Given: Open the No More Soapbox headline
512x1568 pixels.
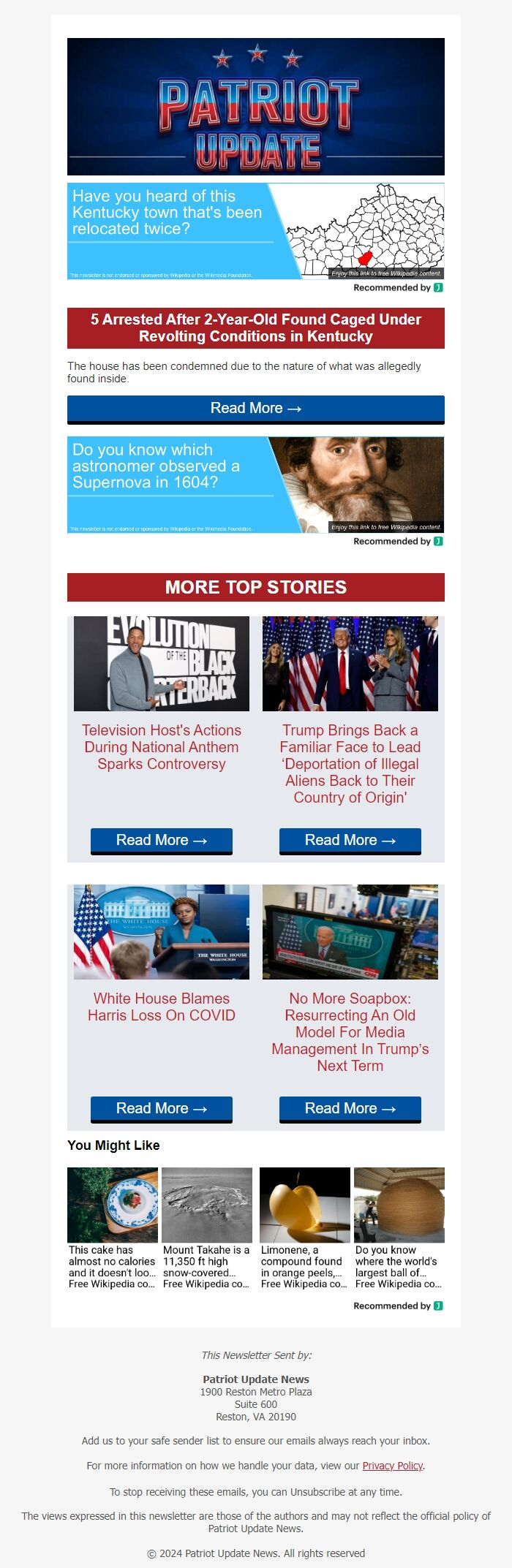Looking at the screenshot, I should 350,1032.
